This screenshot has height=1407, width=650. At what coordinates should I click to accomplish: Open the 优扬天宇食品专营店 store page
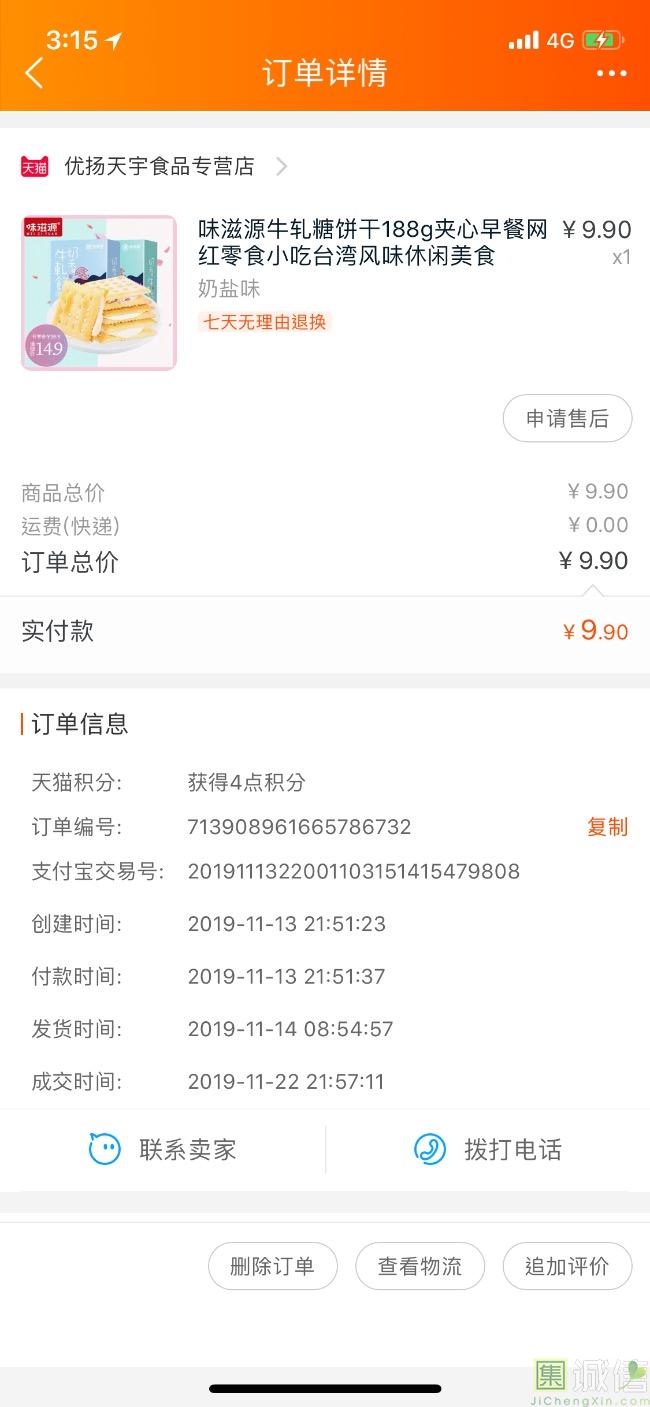[x=160, y=166]
